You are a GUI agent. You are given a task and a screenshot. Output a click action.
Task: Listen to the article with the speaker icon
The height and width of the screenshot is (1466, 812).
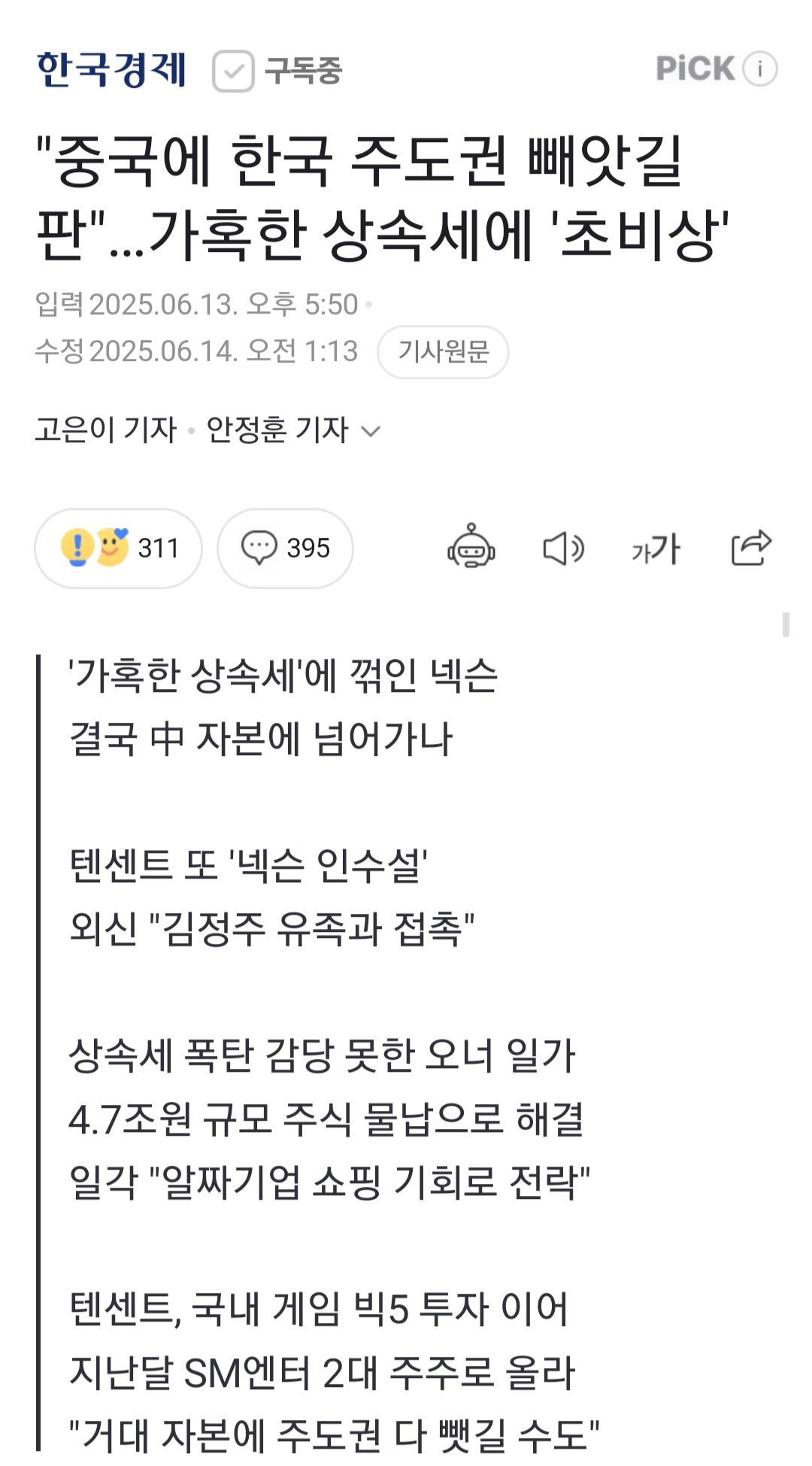(x=563, y=548)
